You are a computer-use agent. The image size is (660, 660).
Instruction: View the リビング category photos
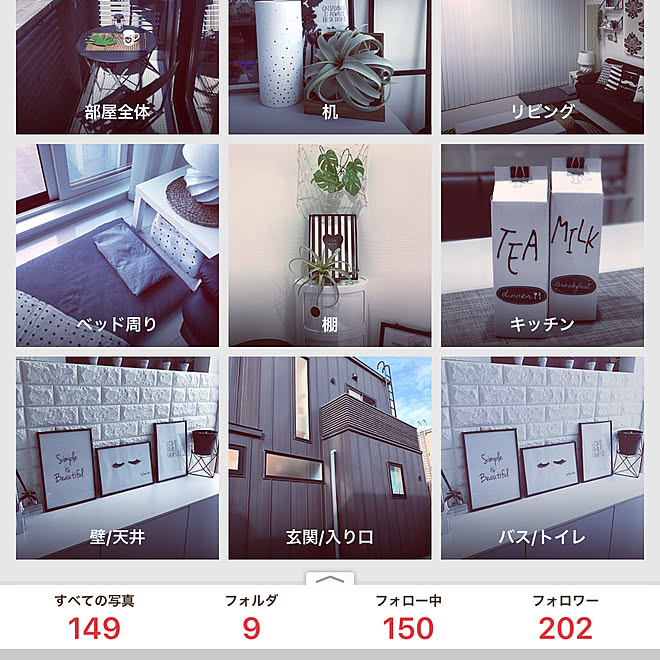(x=543, y=66)
